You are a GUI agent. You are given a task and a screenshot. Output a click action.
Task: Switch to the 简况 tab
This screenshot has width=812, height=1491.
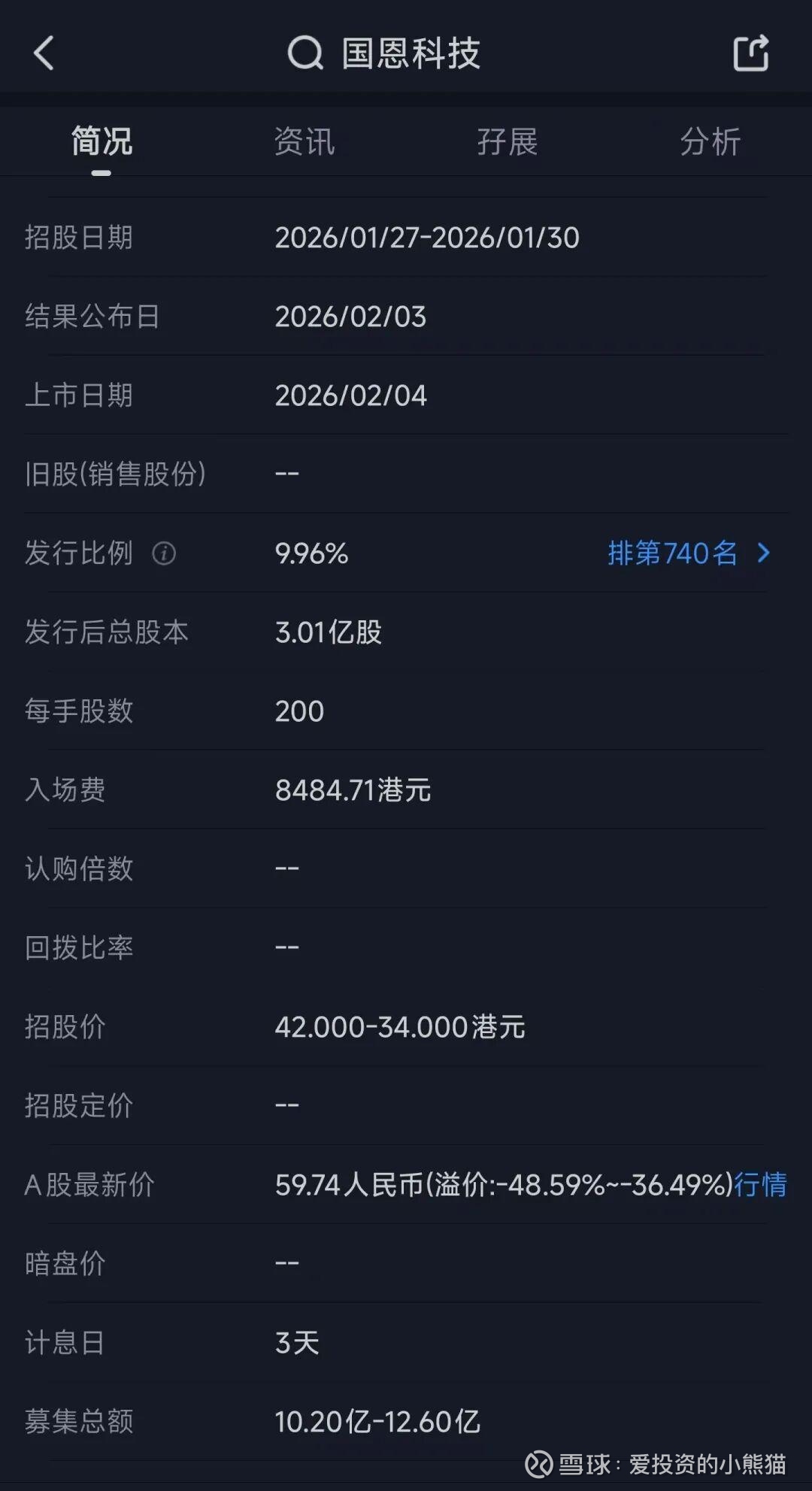pyautogui.click(x=101, y=141)
